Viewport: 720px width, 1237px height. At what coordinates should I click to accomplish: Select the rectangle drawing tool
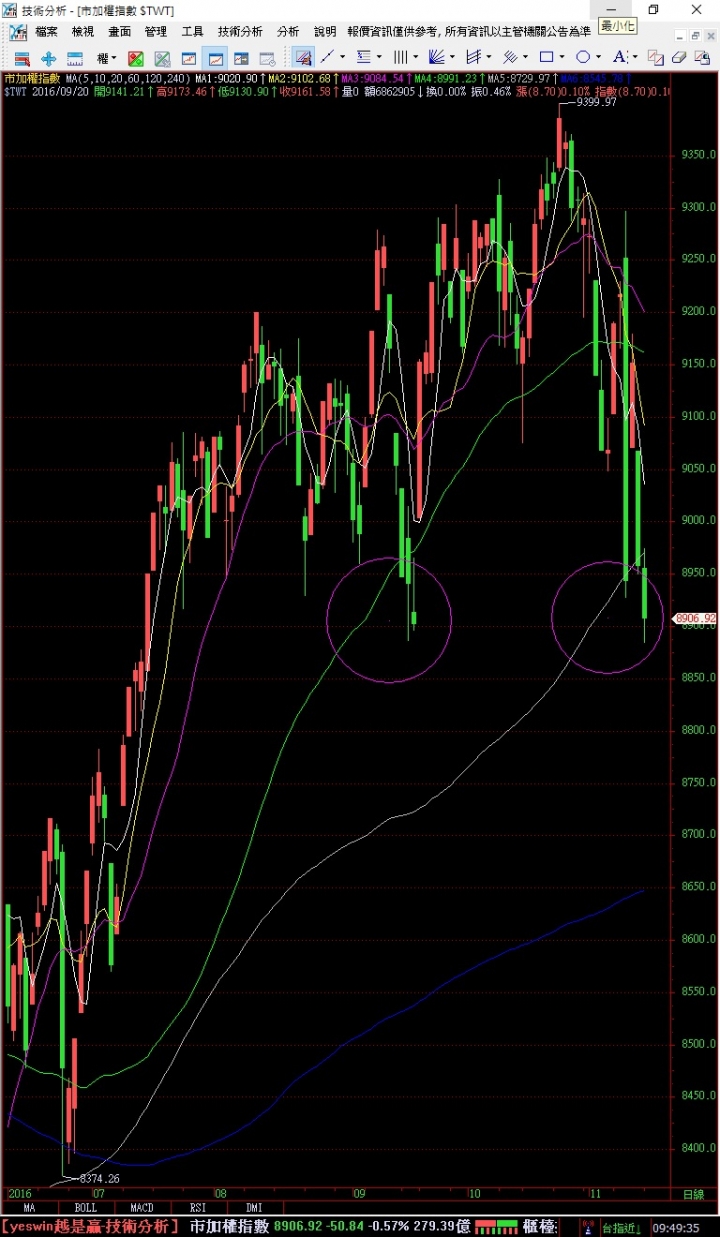[546, 57]
